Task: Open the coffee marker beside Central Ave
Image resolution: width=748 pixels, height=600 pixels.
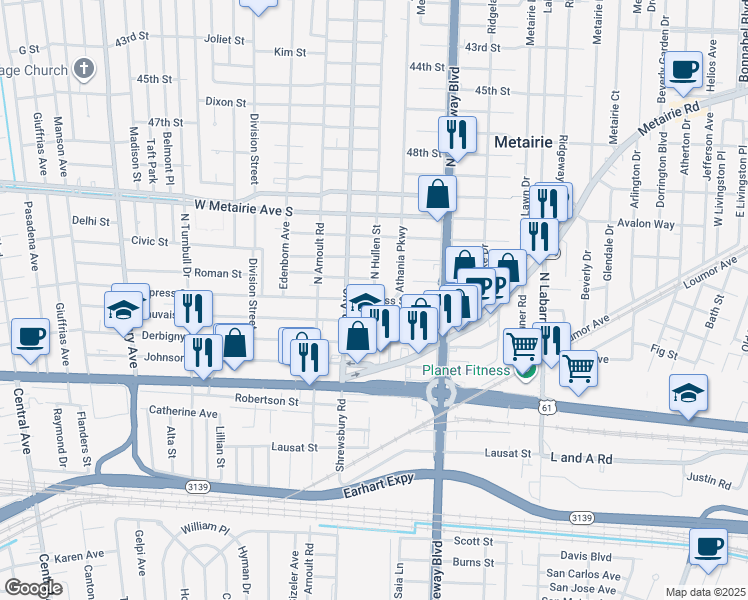Action: pos(30,335)
